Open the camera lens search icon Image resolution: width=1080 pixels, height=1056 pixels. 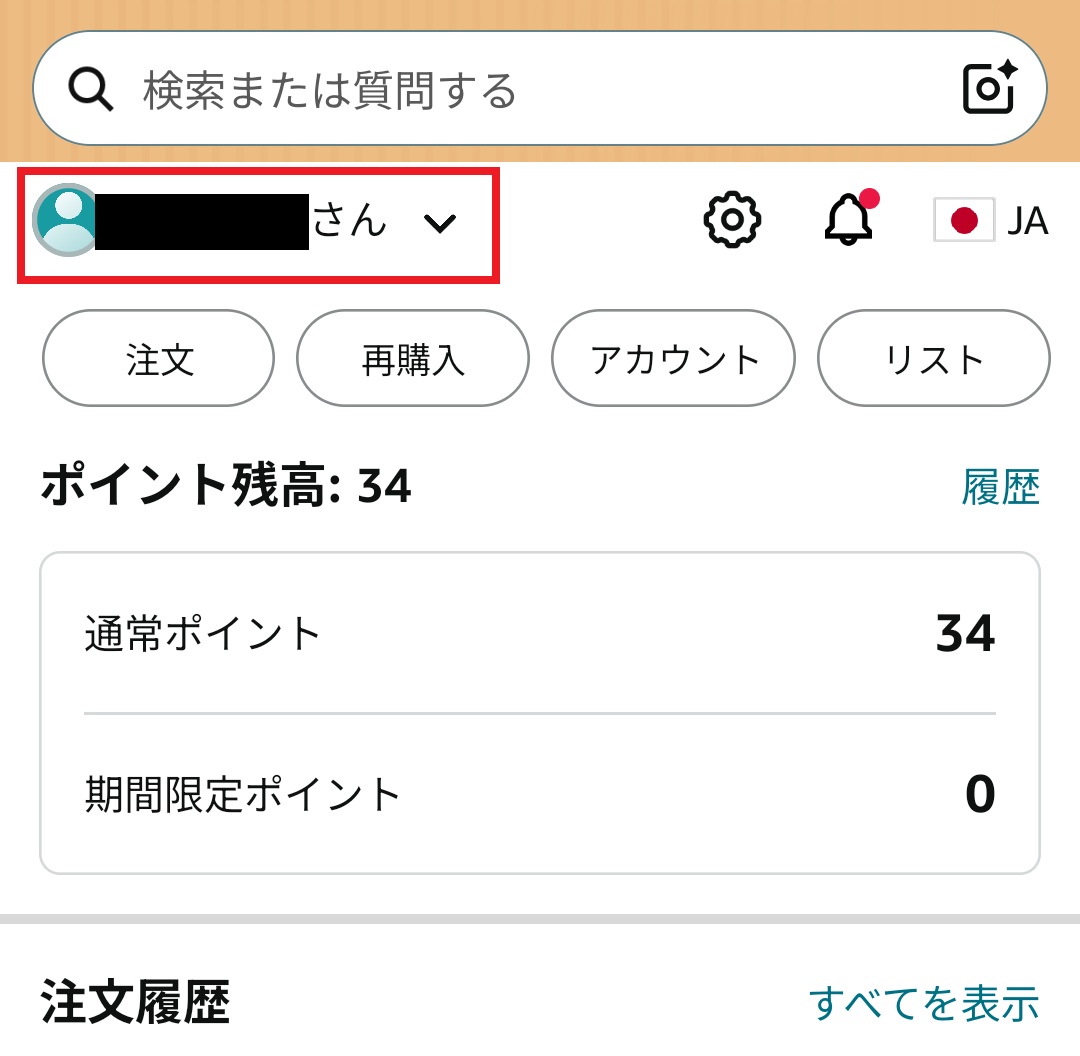[988, 89]
